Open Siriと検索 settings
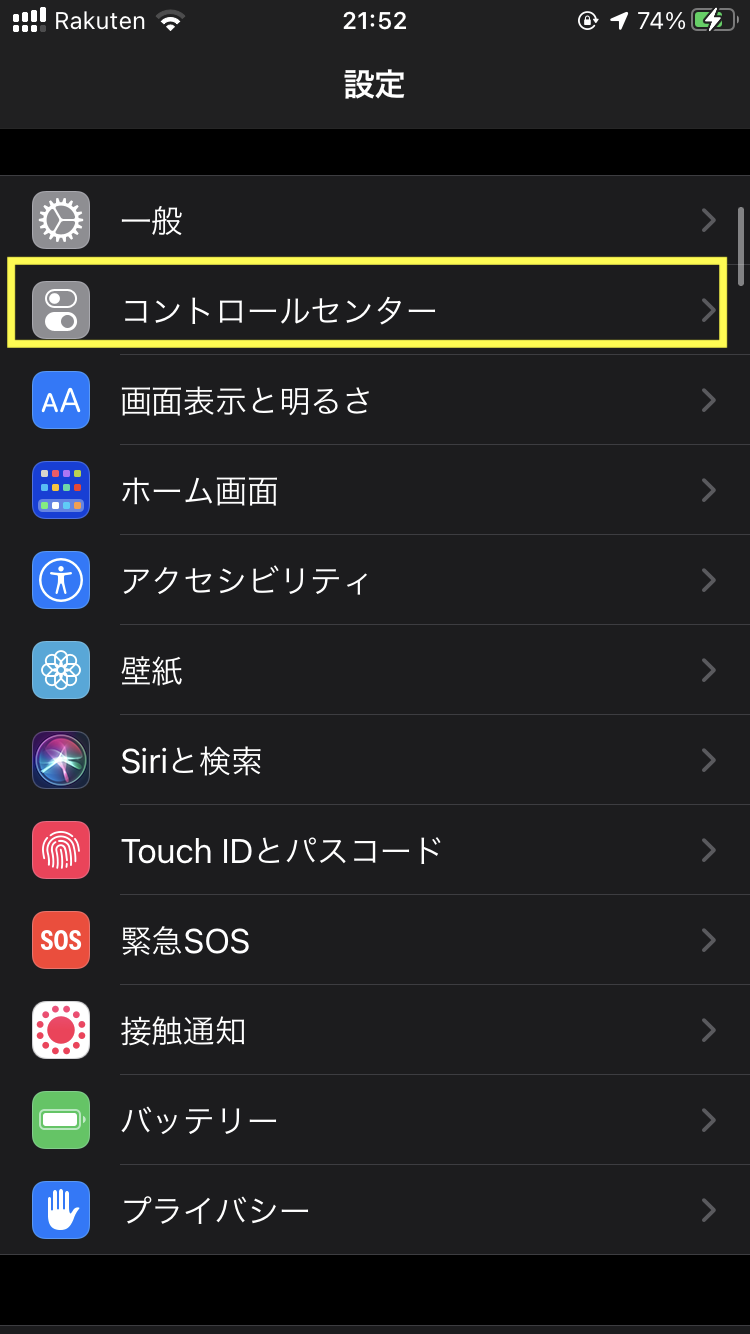Image resolution: width=750 pixels, height=1334 pixels. point(375,761)
